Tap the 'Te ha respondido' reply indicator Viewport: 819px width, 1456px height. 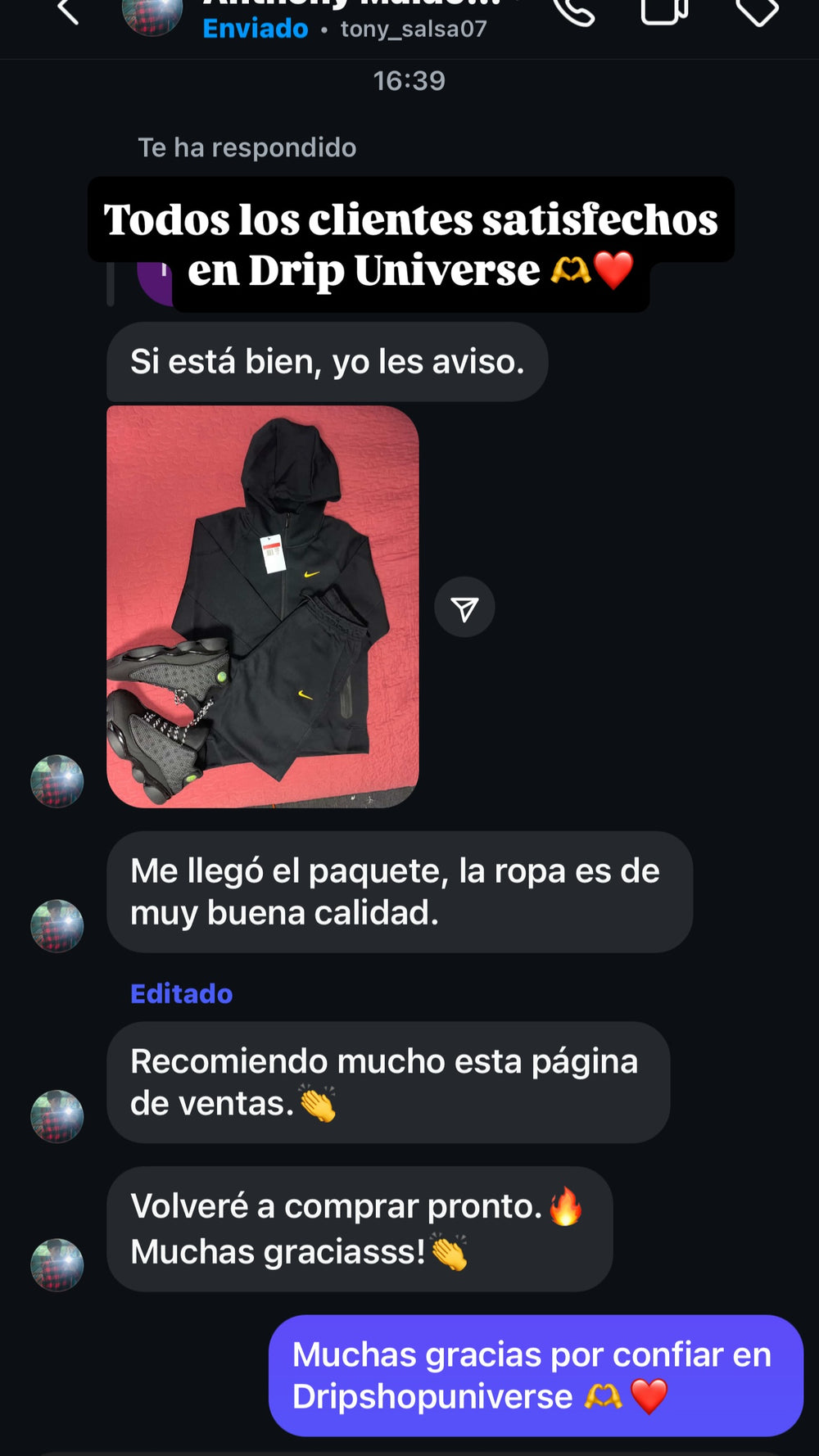(x=248, y=147)
